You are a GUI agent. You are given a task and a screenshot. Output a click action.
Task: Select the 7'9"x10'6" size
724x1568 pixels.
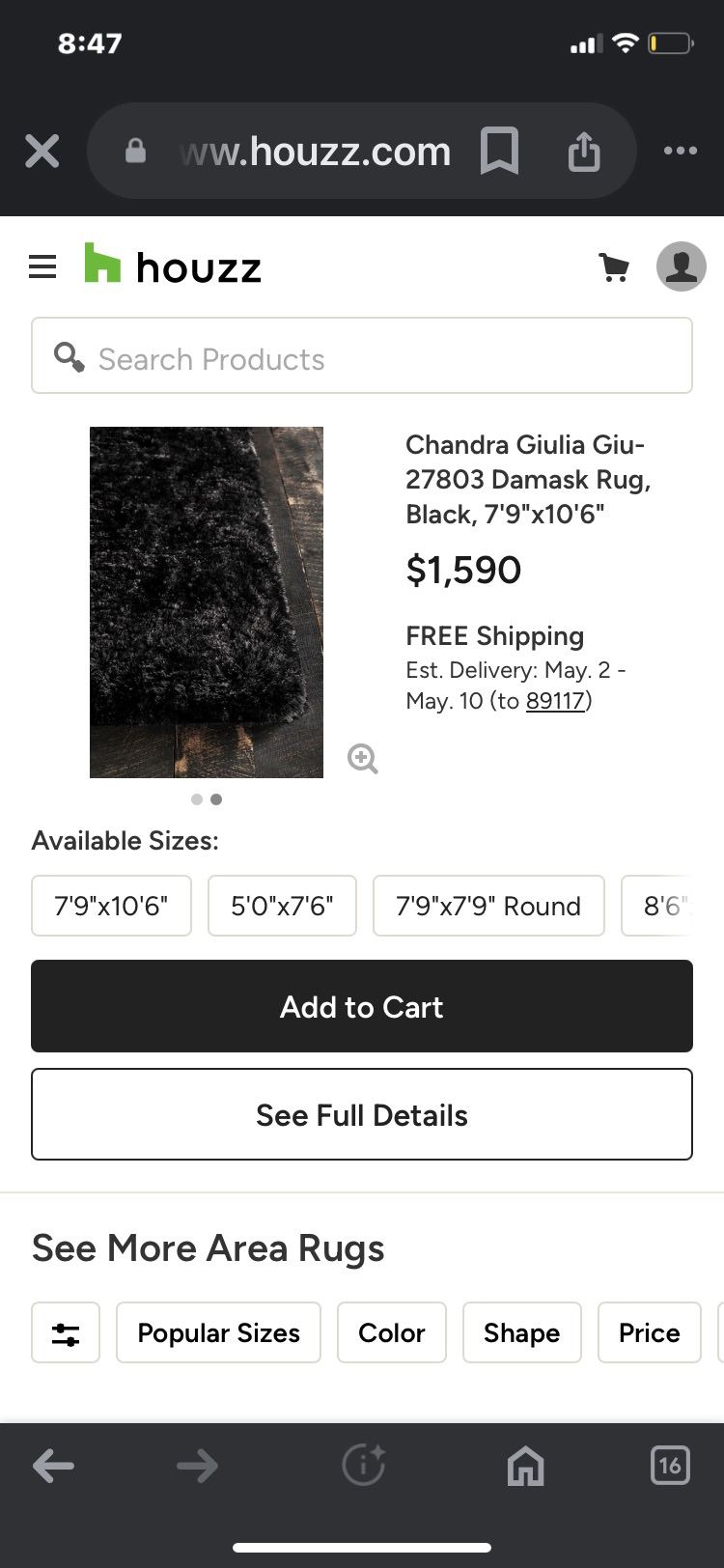tap(111, 906)
